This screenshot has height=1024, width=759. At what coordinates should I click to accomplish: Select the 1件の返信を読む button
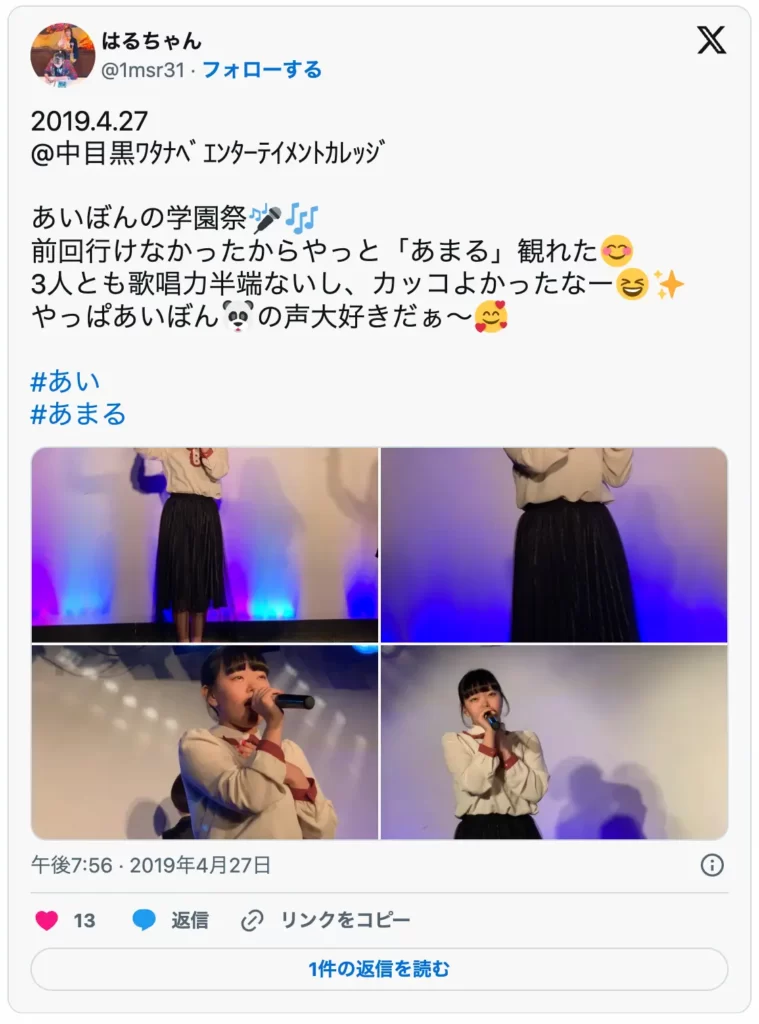(379, 969)
